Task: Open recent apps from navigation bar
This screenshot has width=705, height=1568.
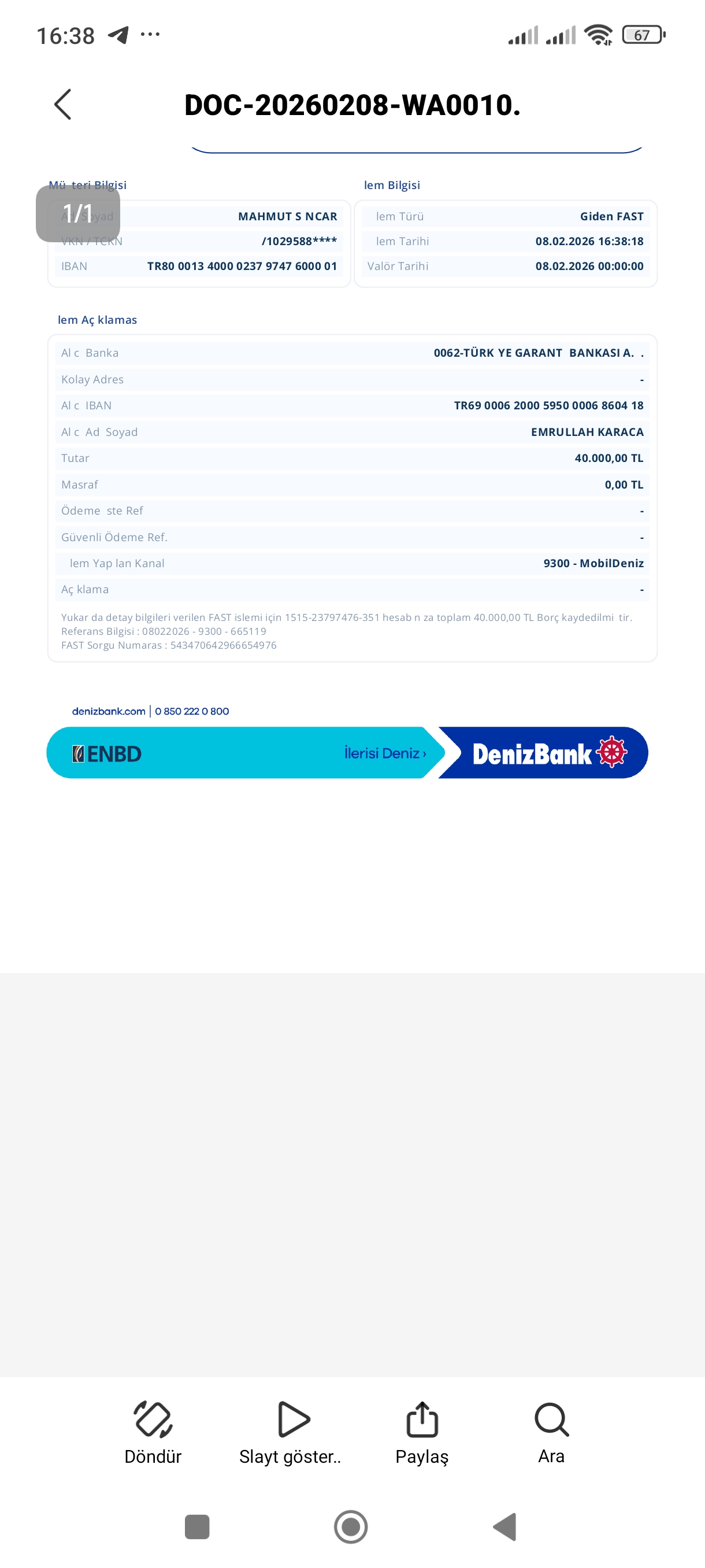Action: 197,1526
